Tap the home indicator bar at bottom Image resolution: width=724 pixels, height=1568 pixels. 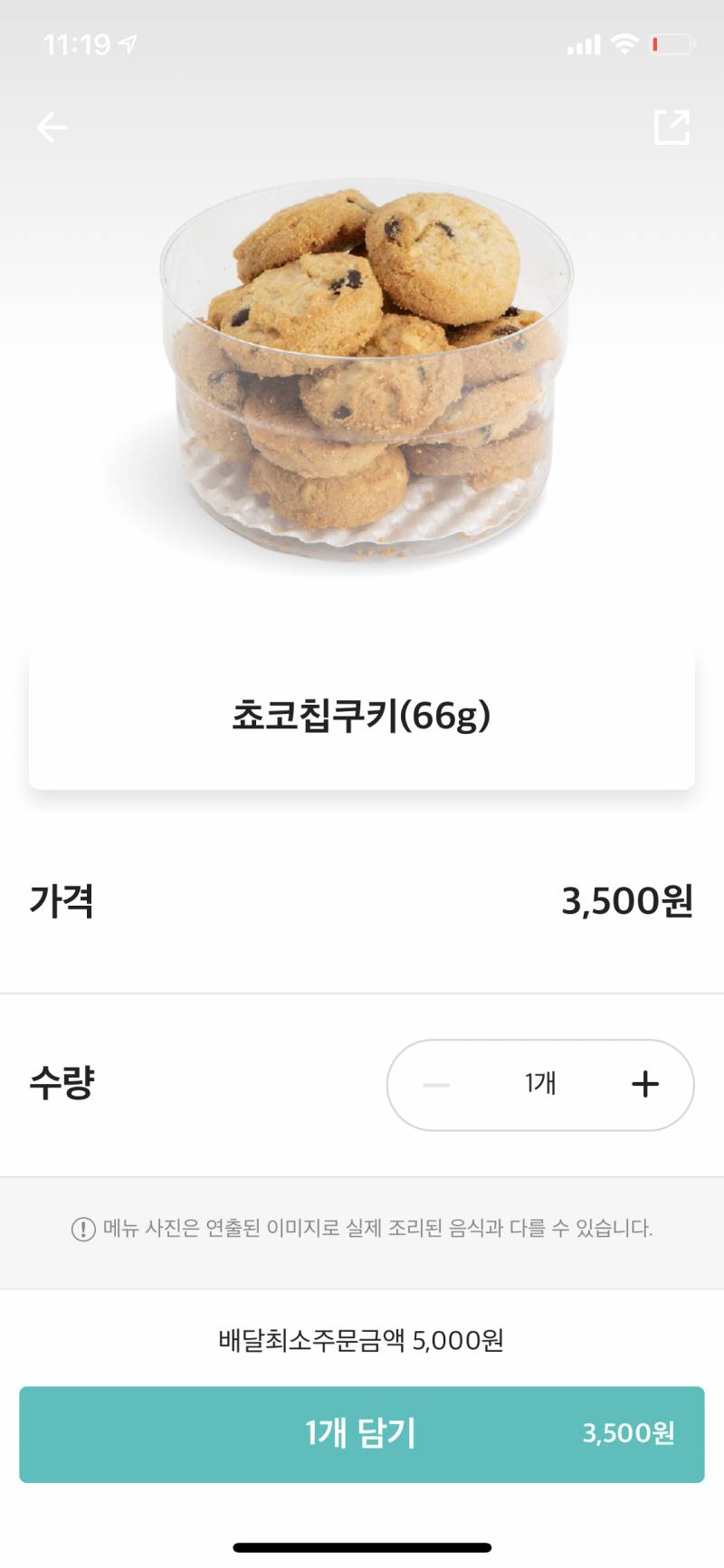point(362,1547)
